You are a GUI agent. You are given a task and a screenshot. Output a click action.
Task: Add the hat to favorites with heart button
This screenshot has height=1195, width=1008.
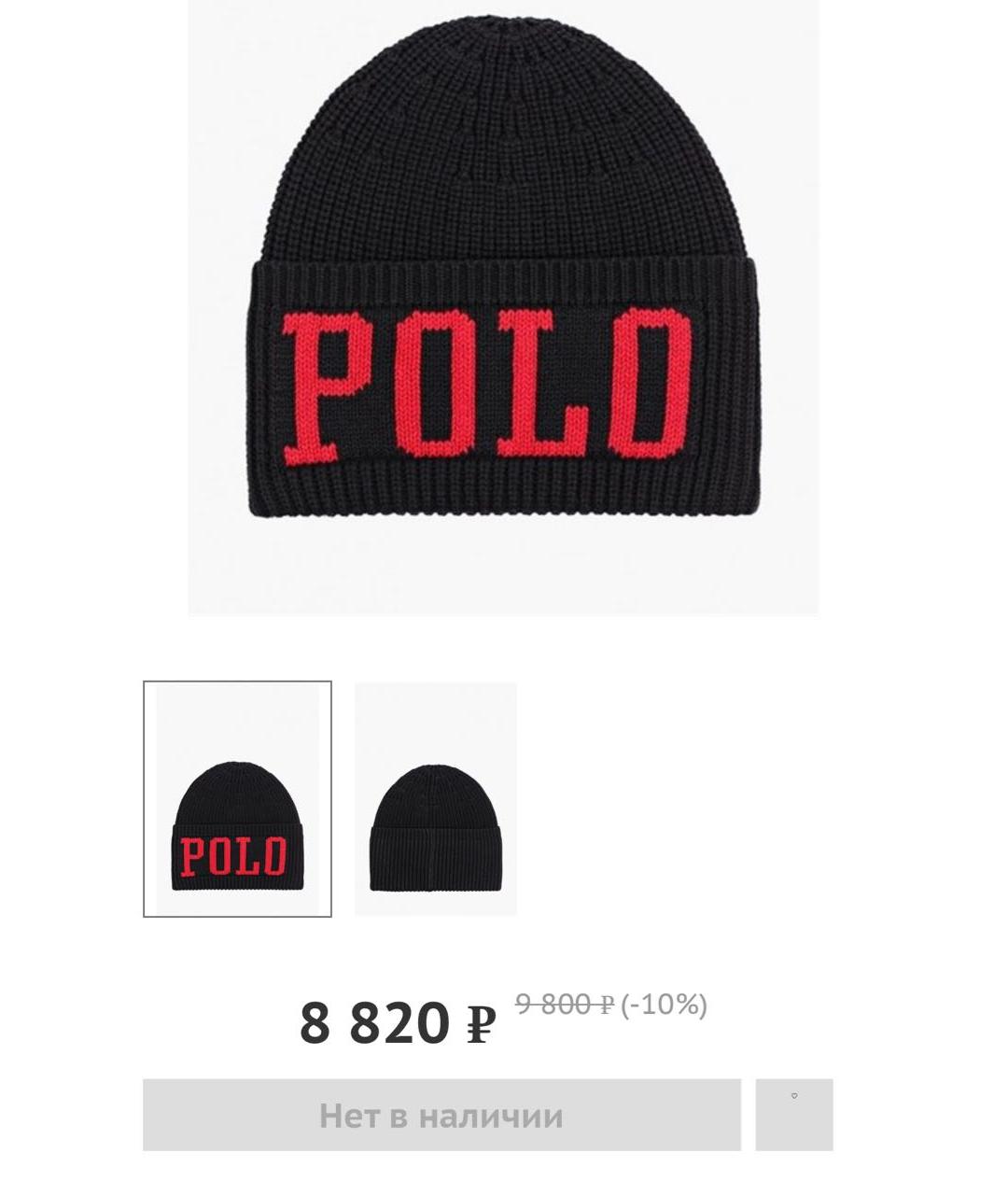(794, 1115)
